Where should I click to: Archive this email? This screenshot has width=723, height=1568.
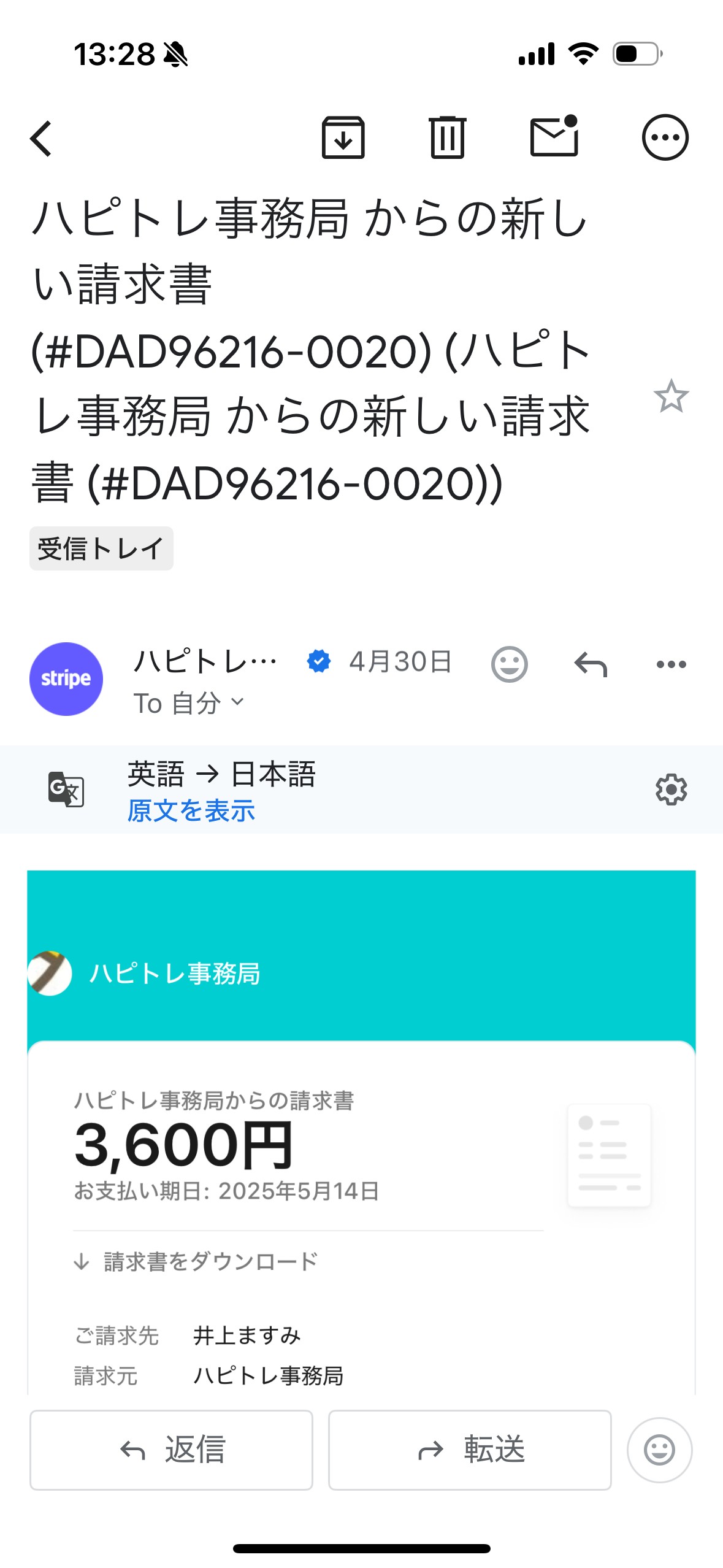click(343, 137)
